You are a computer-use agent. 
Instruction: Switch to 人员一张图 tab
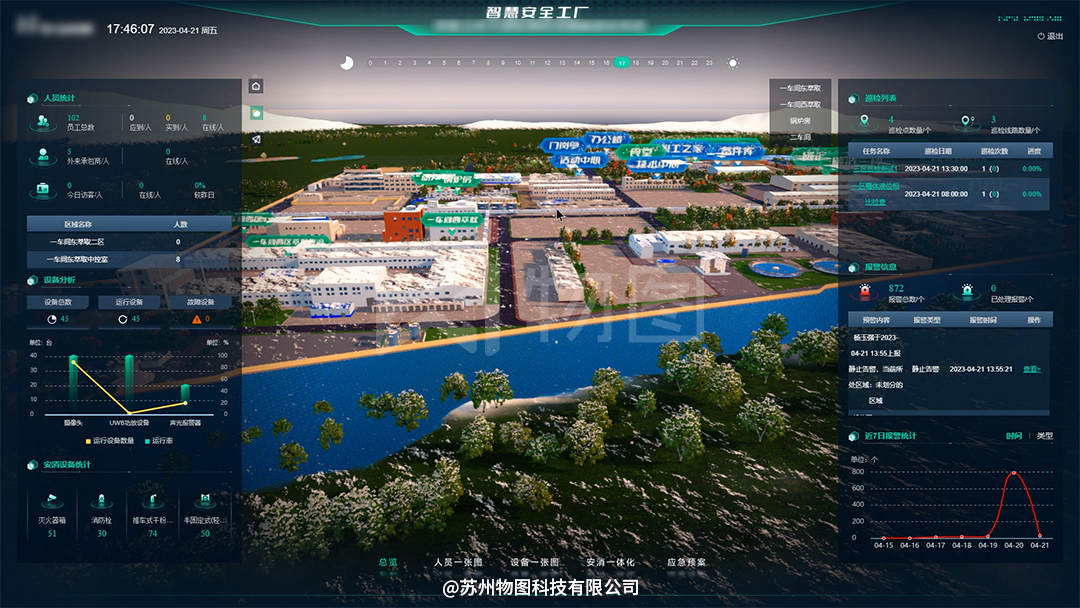coord(458,562)
